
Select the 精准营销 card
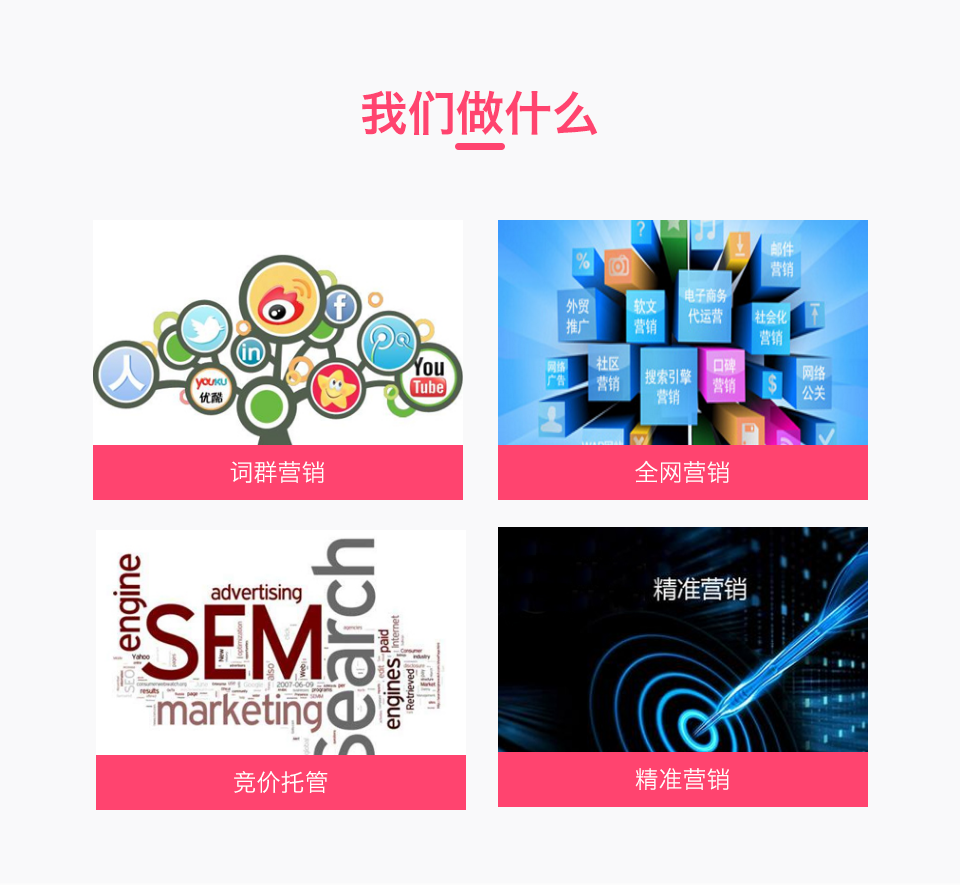[x=683, y=665]
